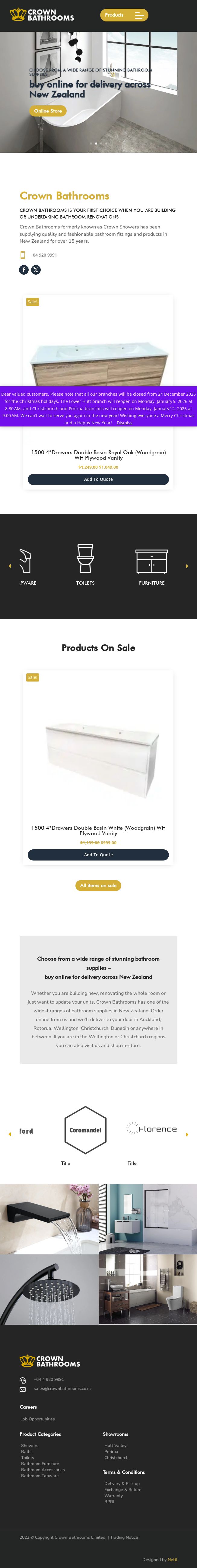Tap the Online Store button
The image size is (197, 1568).
click(48, 111)
